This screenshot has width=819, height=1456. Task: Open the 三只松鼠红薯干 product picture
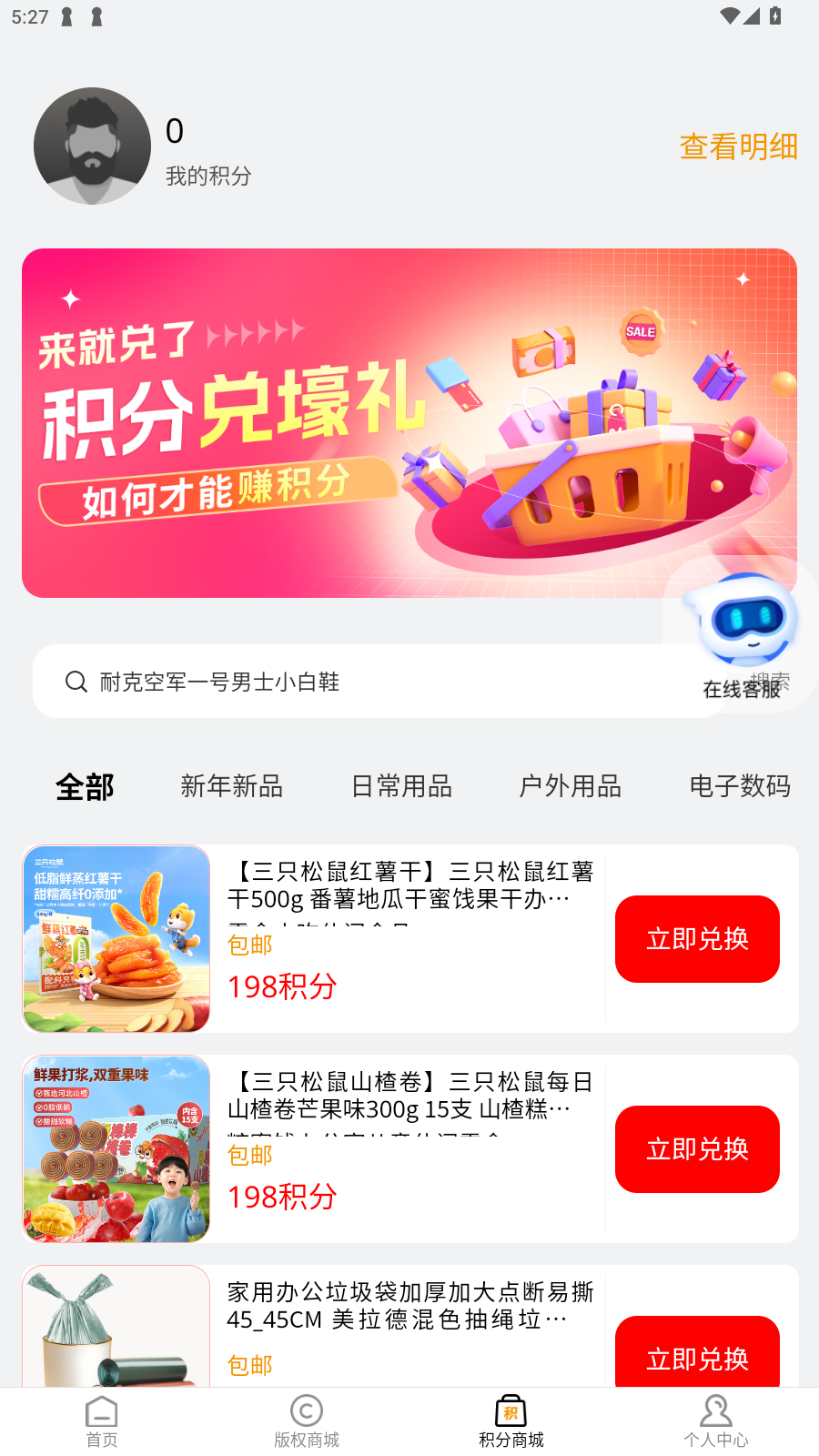point(116,939)
